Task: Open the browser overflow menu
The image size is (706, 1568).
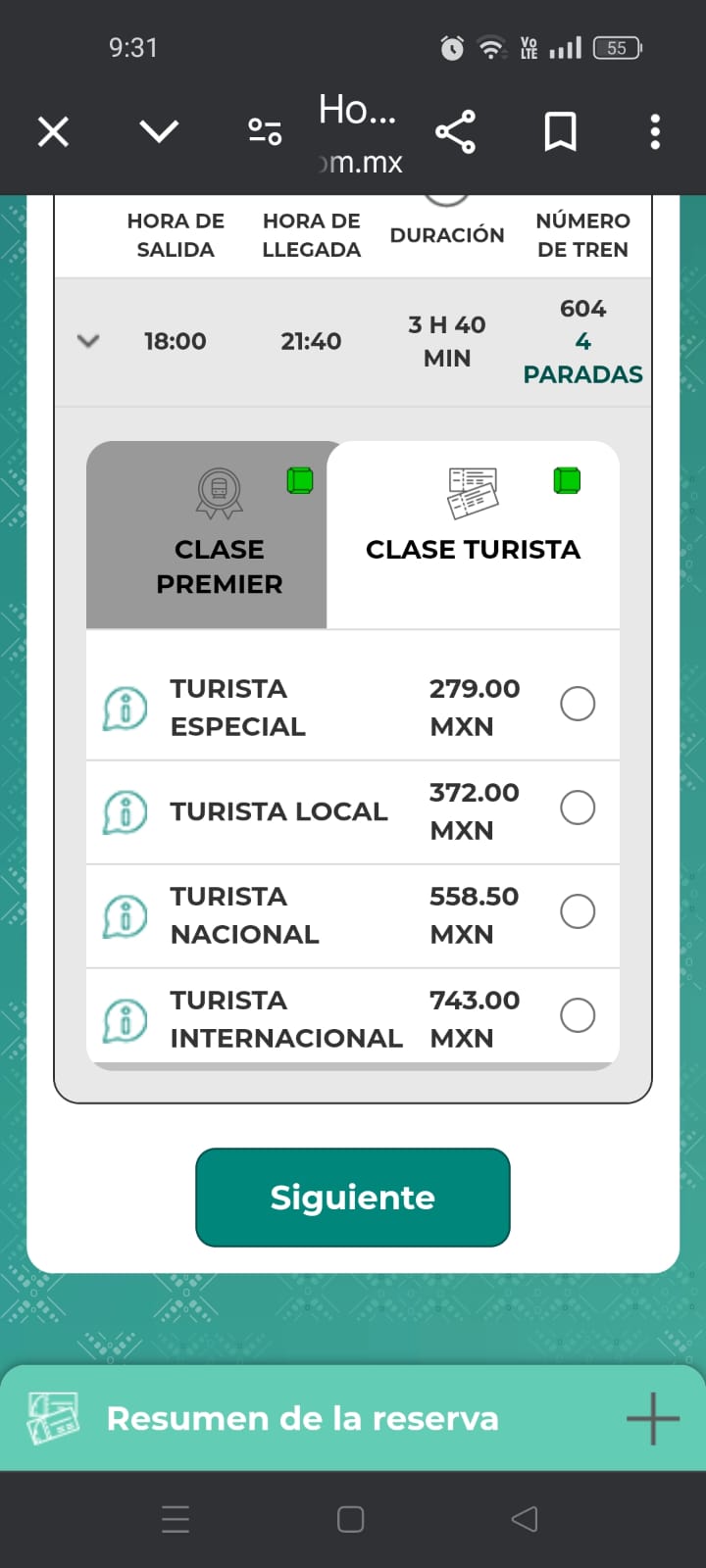Action: pyautogui.click(x=655, y=131)
